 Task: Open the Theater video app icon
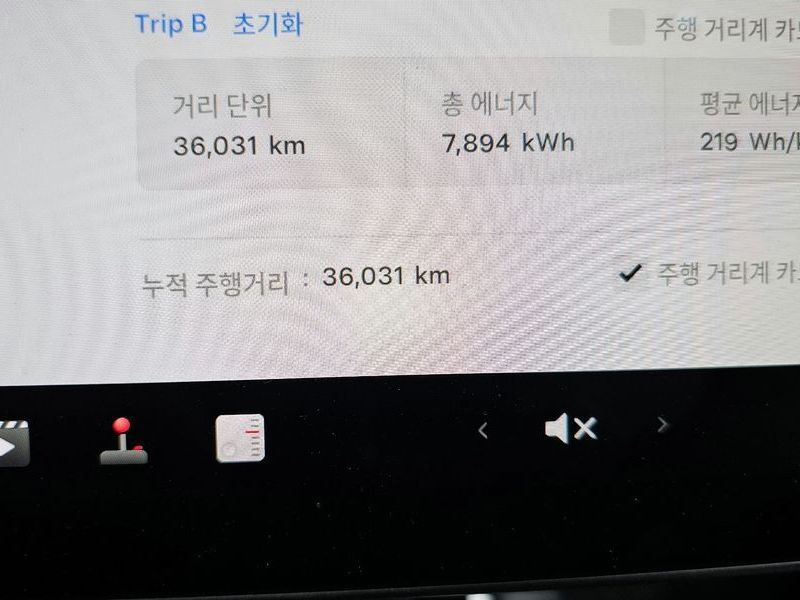tap(12, 441)
